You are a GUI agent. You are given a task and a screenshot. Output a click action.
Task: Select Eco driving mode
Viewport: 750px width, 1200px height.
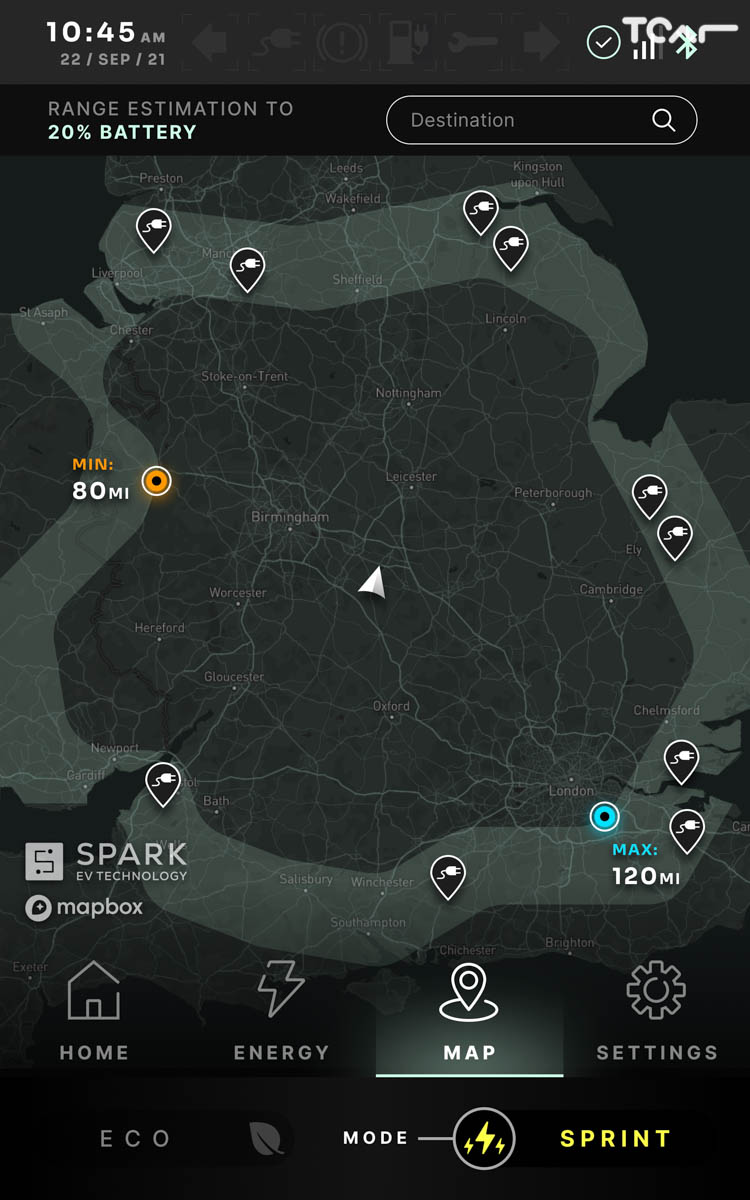(x=135, y=1138)
